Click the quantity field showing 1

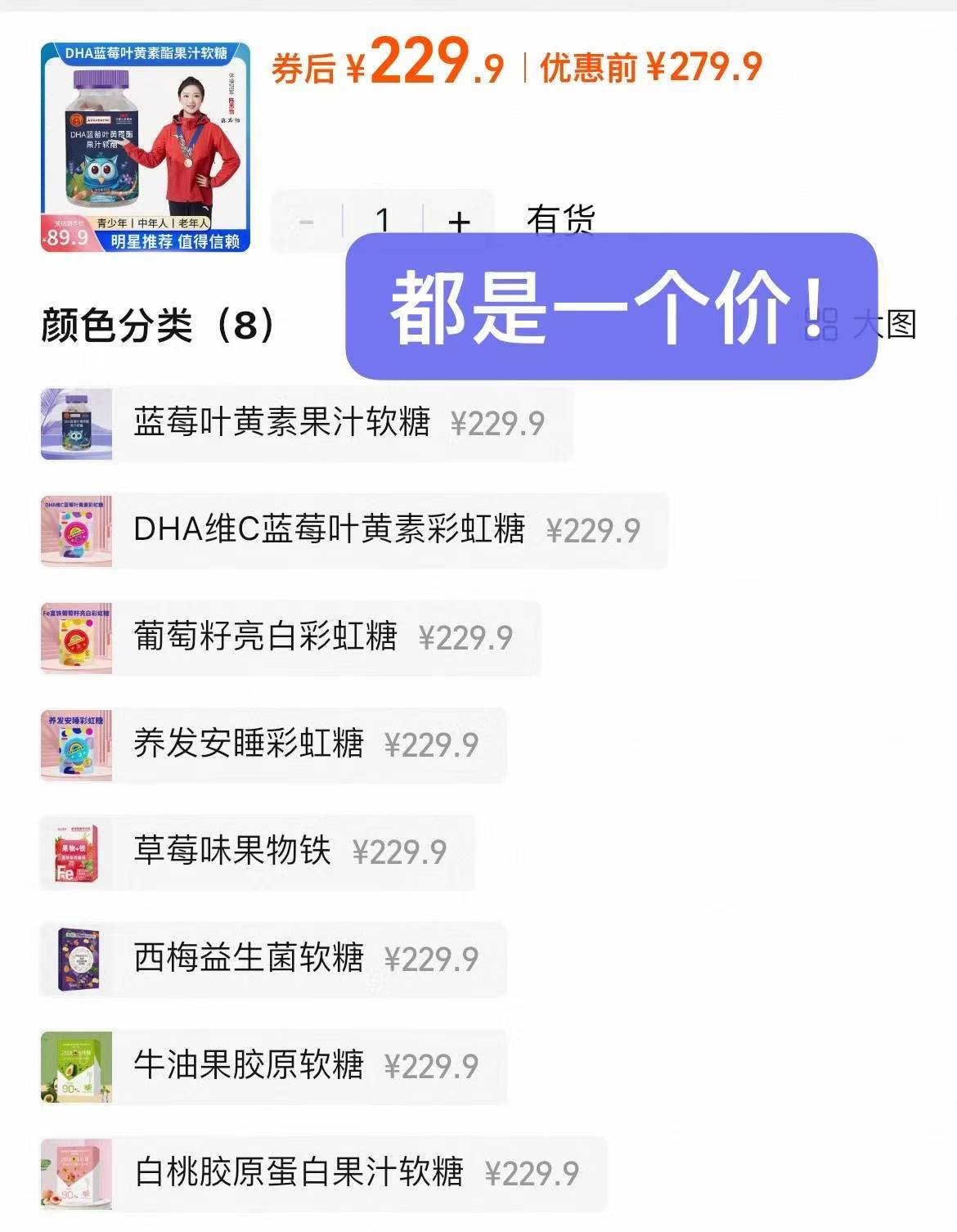coord(383,219)
